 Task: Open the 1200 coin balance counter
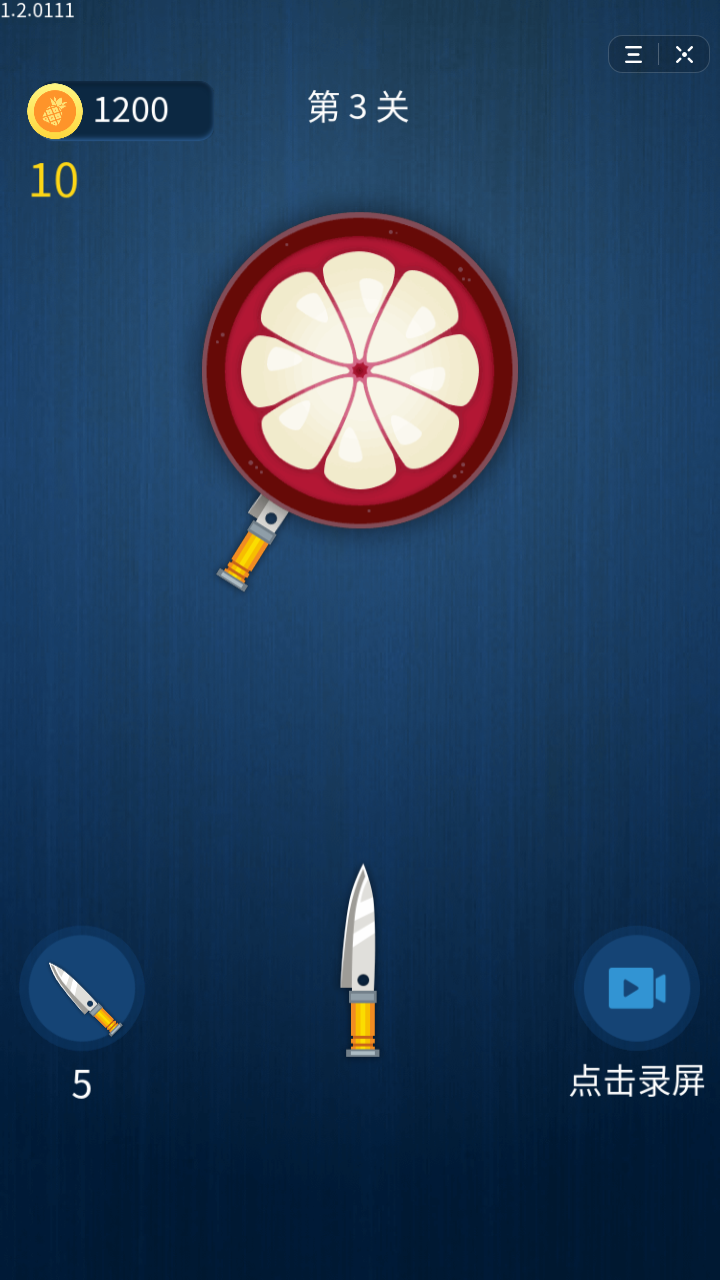pos(120,110)
